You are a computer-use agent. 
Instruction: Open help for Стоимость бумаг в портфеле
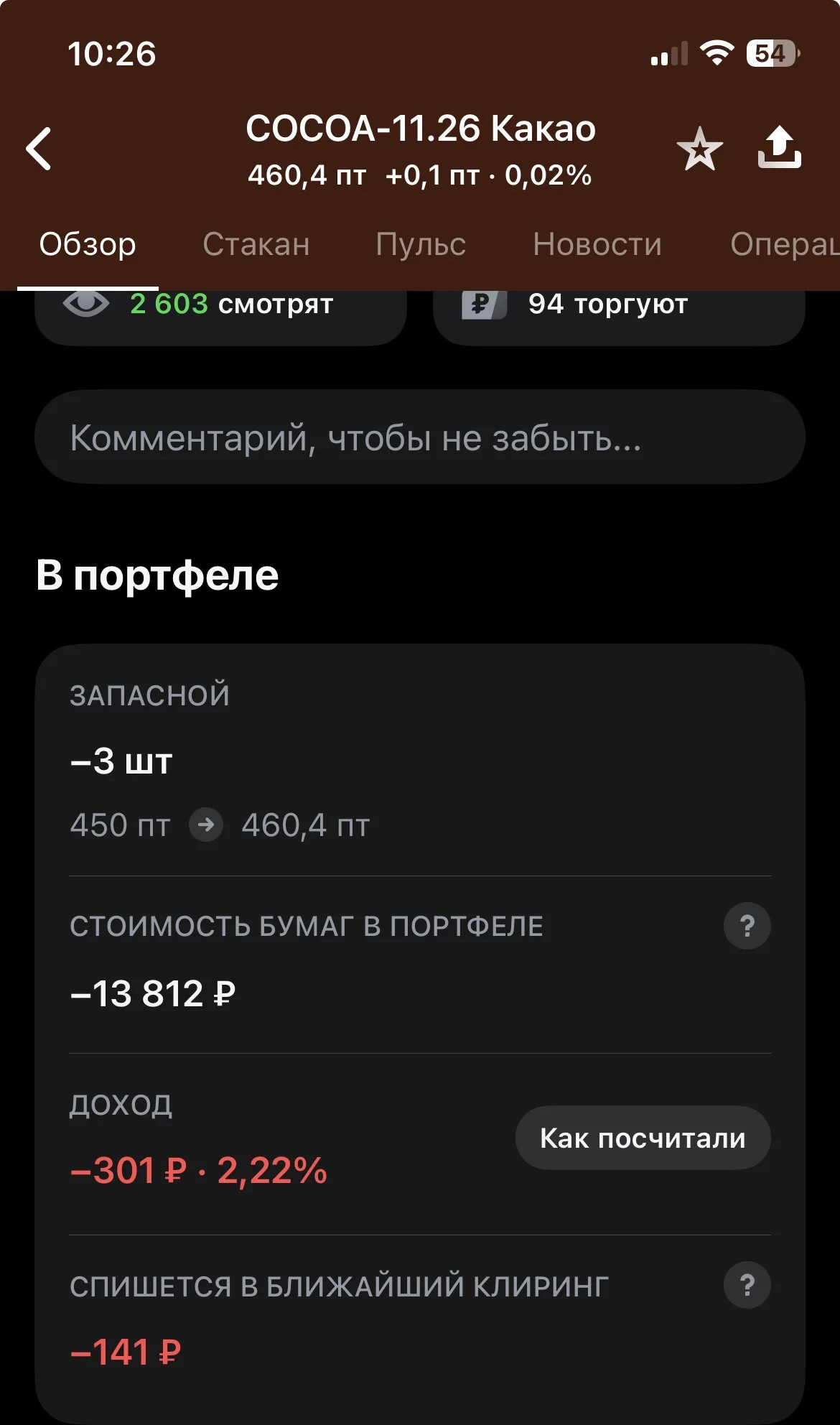click(x=747, y=926)
